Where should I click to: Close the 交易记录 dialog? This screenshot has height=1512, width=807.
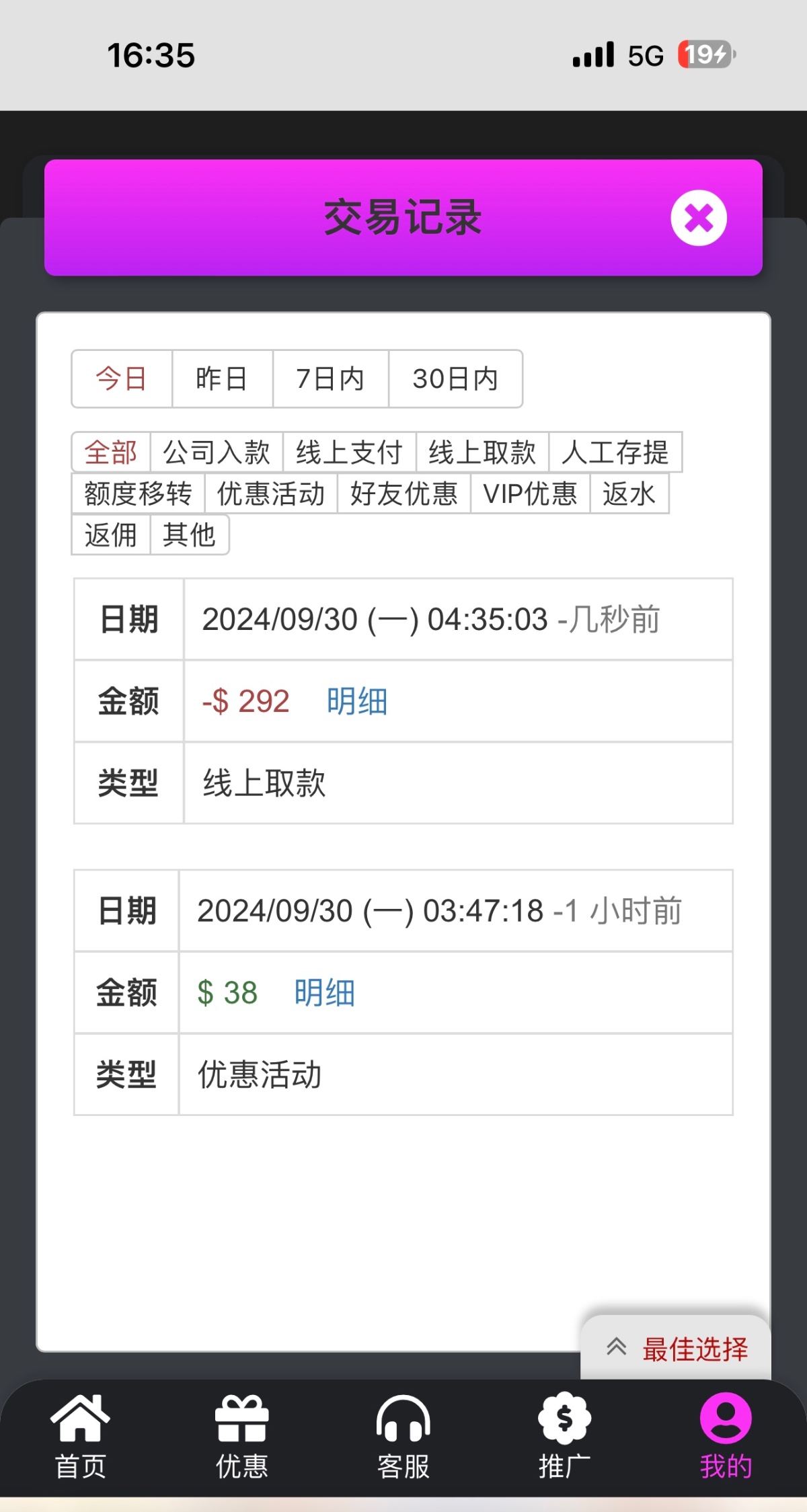pyautogui.click(x=699, y=218)
